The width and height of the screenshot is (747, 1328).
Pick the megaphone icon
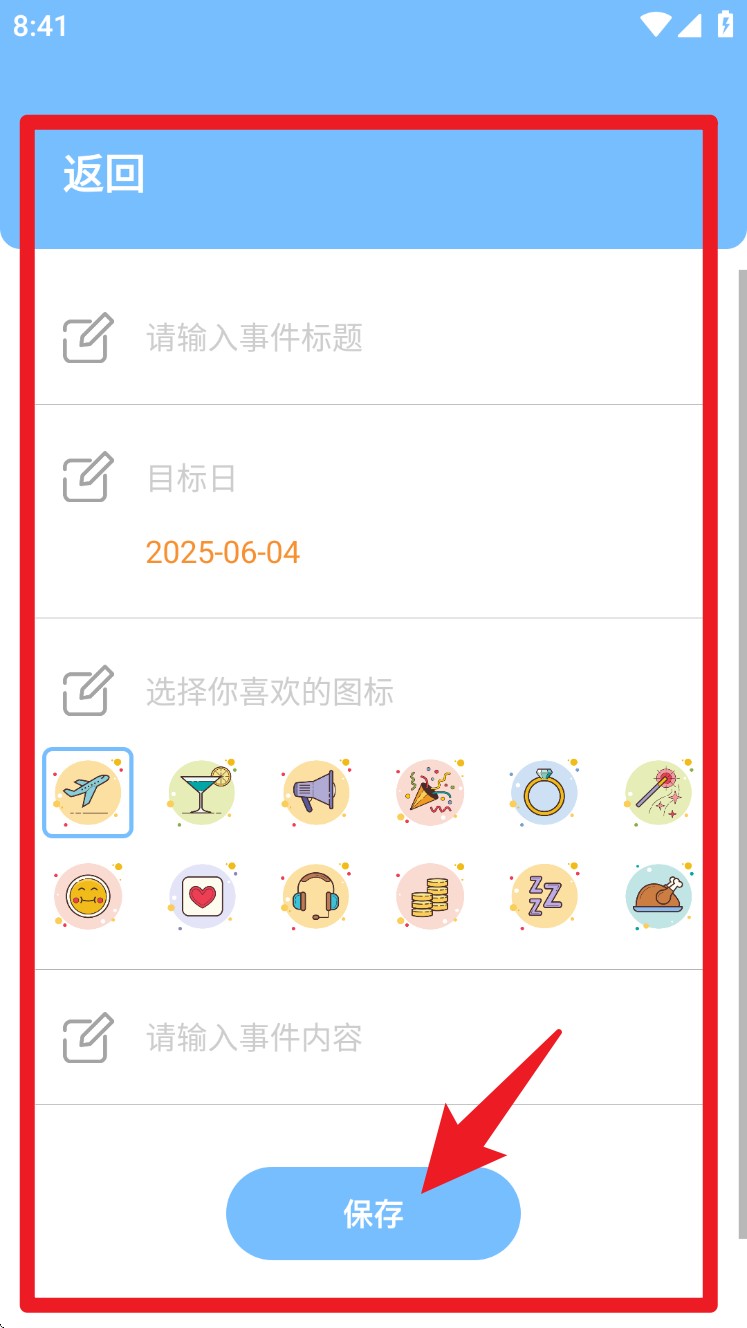[x=316, y=792]
